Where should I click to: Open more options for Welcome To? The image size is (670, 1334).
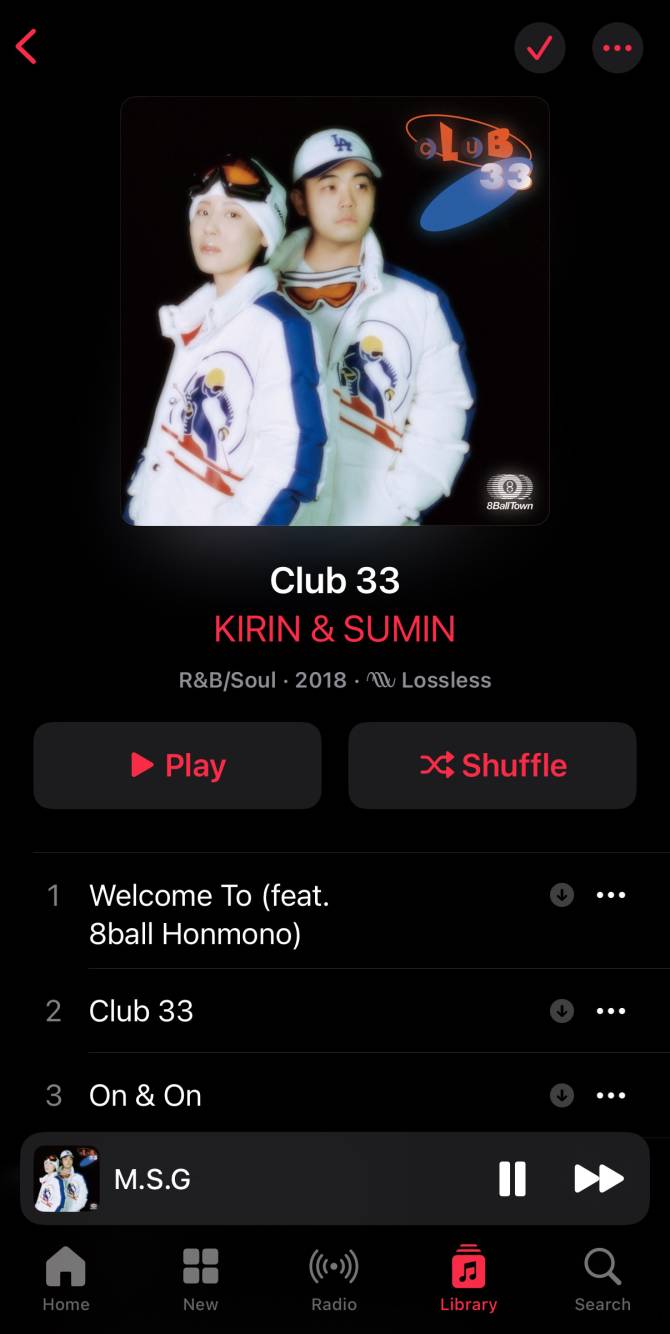click(x=611, y=895)
